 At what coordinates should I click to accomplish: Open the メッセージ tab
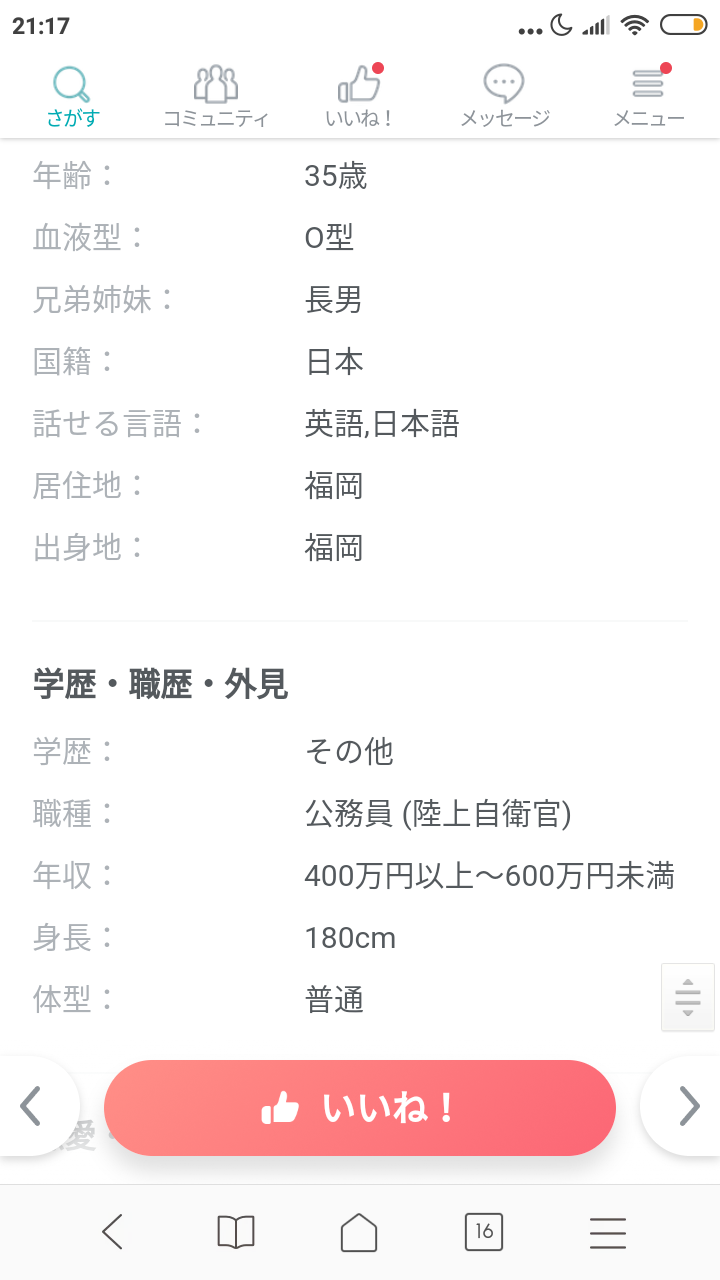tap(504, 97)
